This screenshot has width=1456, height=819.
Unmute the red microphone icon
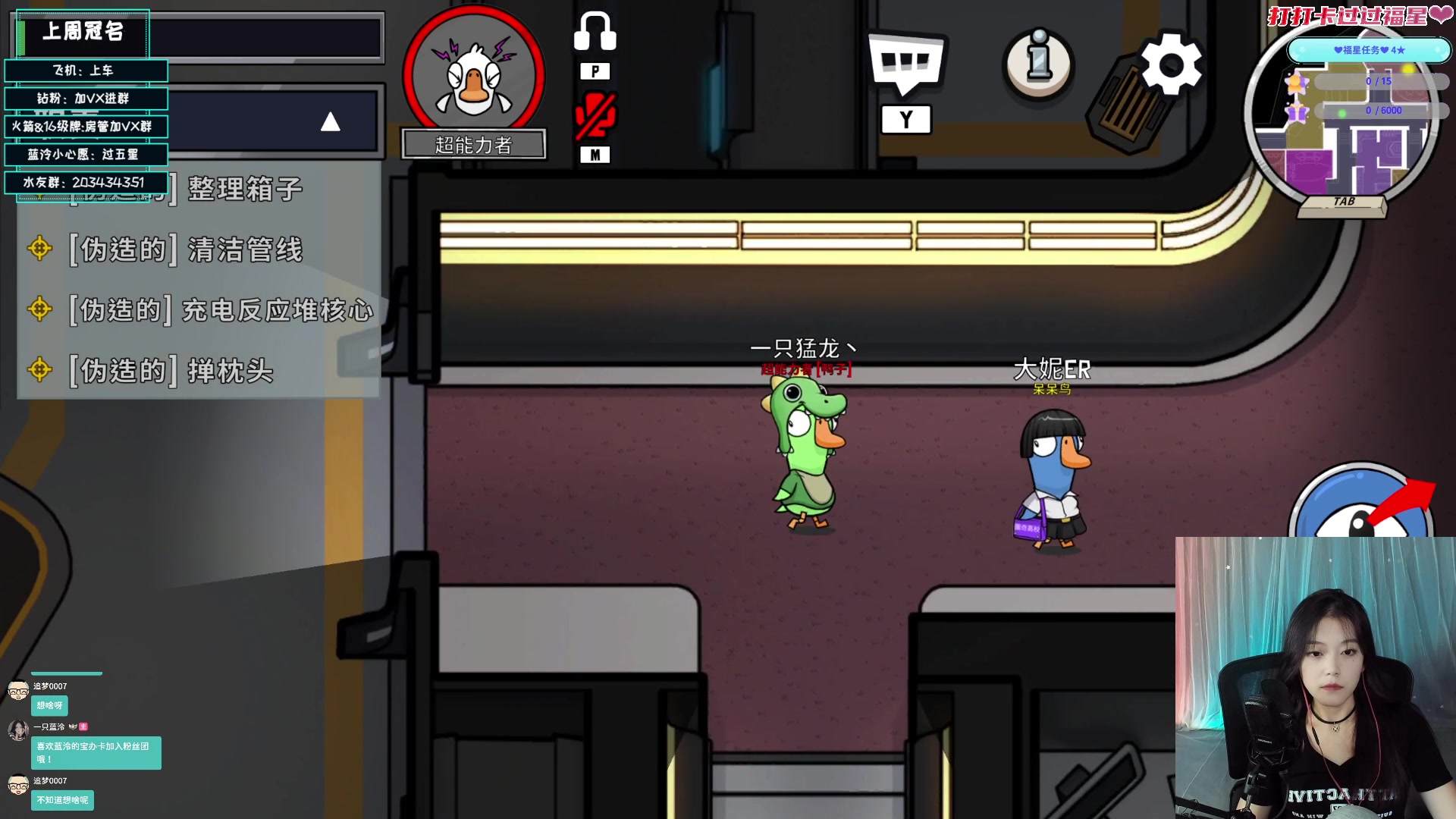[595, 116]
